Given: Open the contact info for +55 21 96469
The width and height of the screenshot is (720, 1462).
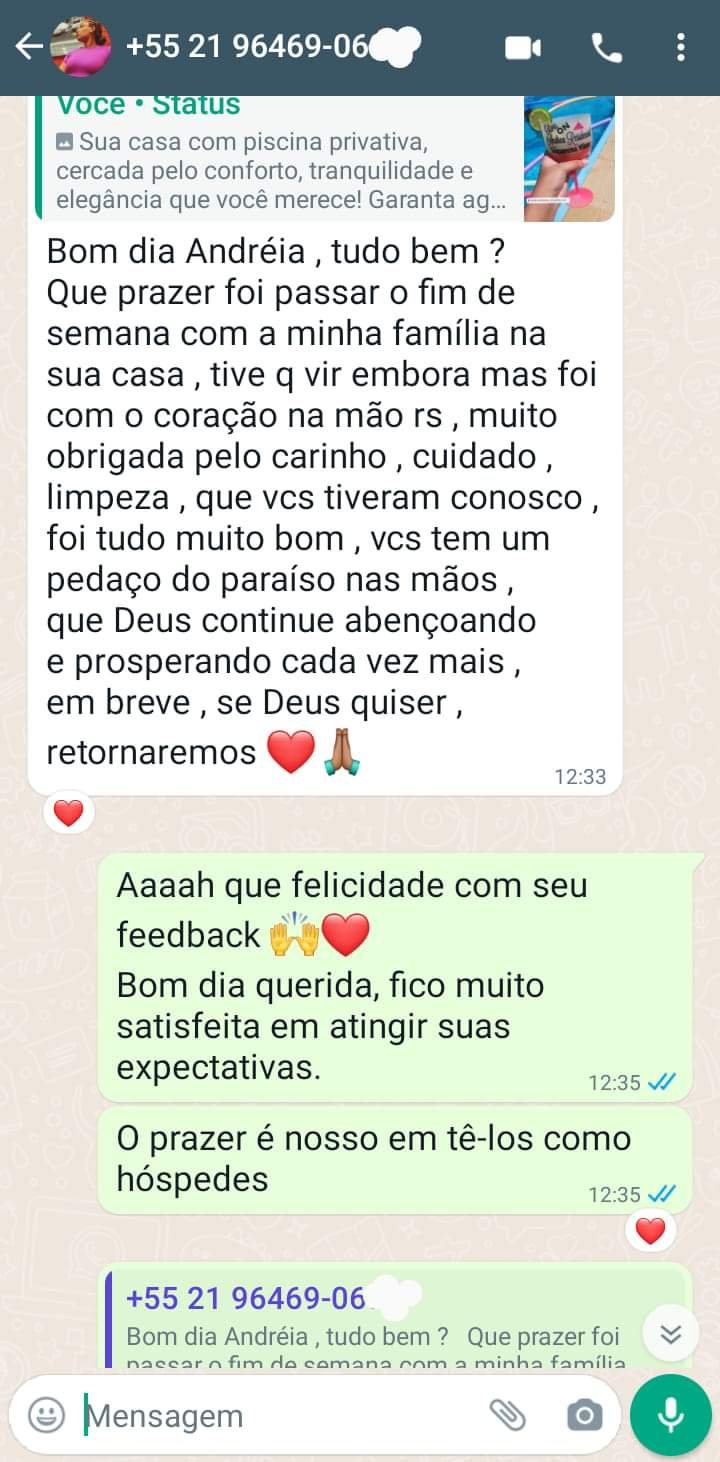Looking at the screenshot, I should (270, 47).
